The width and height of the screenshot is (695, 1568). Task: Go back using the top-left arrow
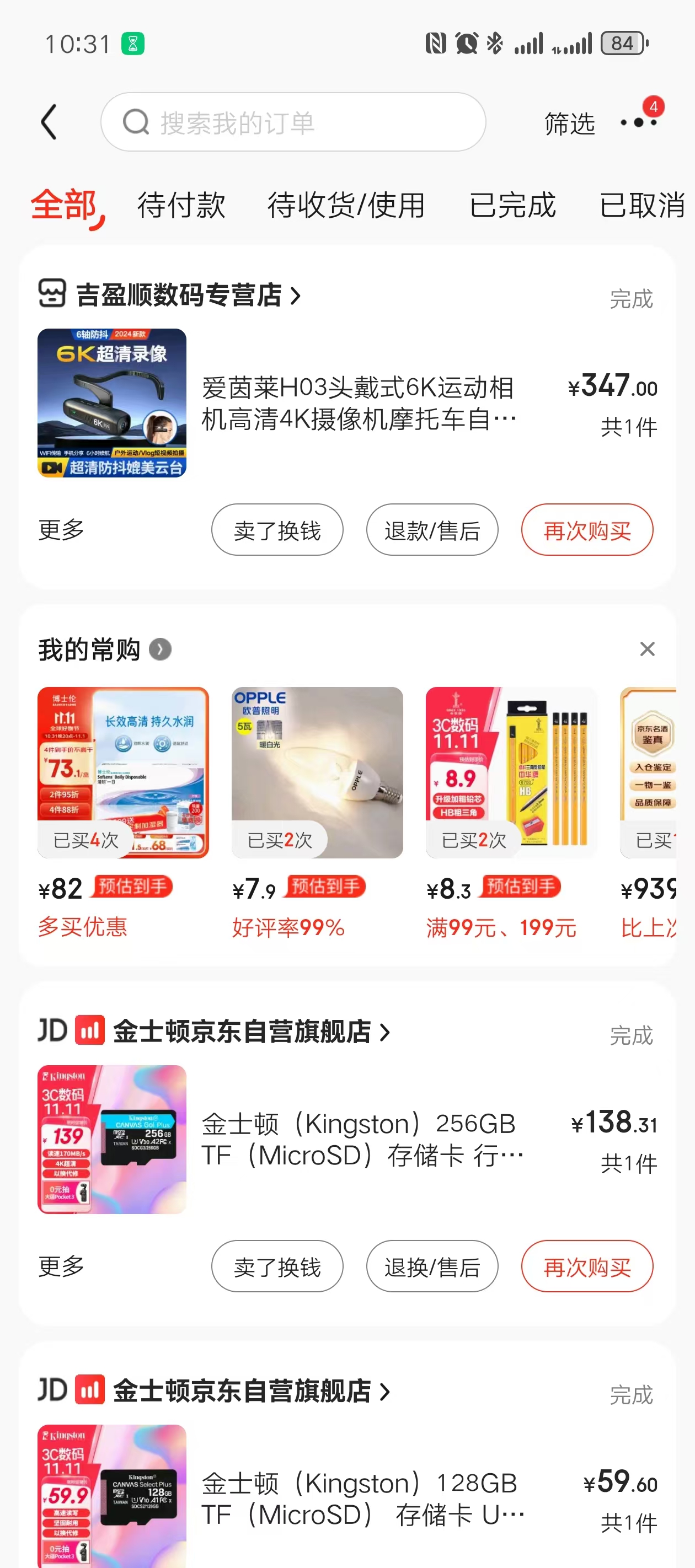click(x=49, y=122)
